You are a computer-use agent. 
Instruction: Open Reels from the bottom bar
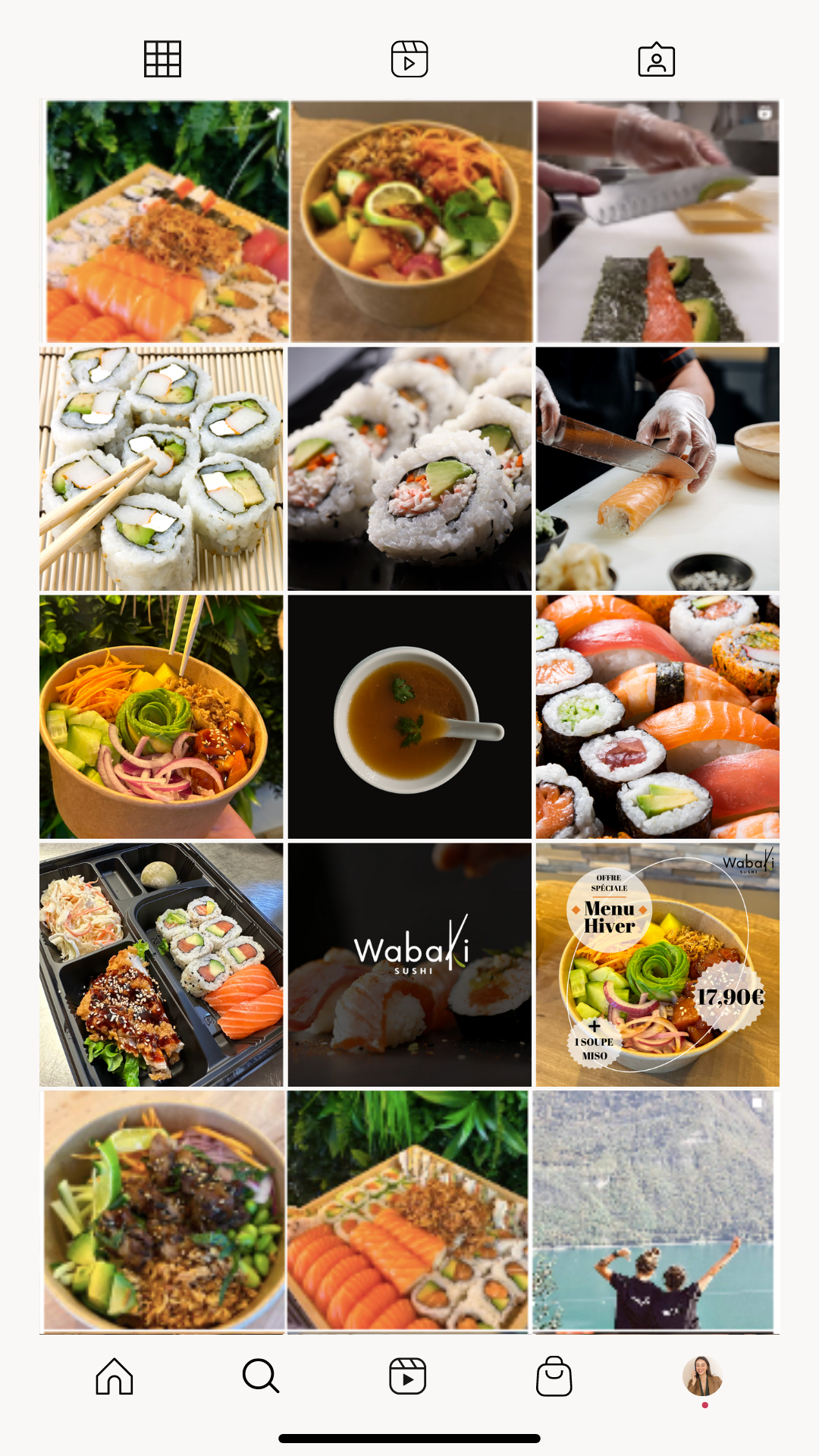408,1376
